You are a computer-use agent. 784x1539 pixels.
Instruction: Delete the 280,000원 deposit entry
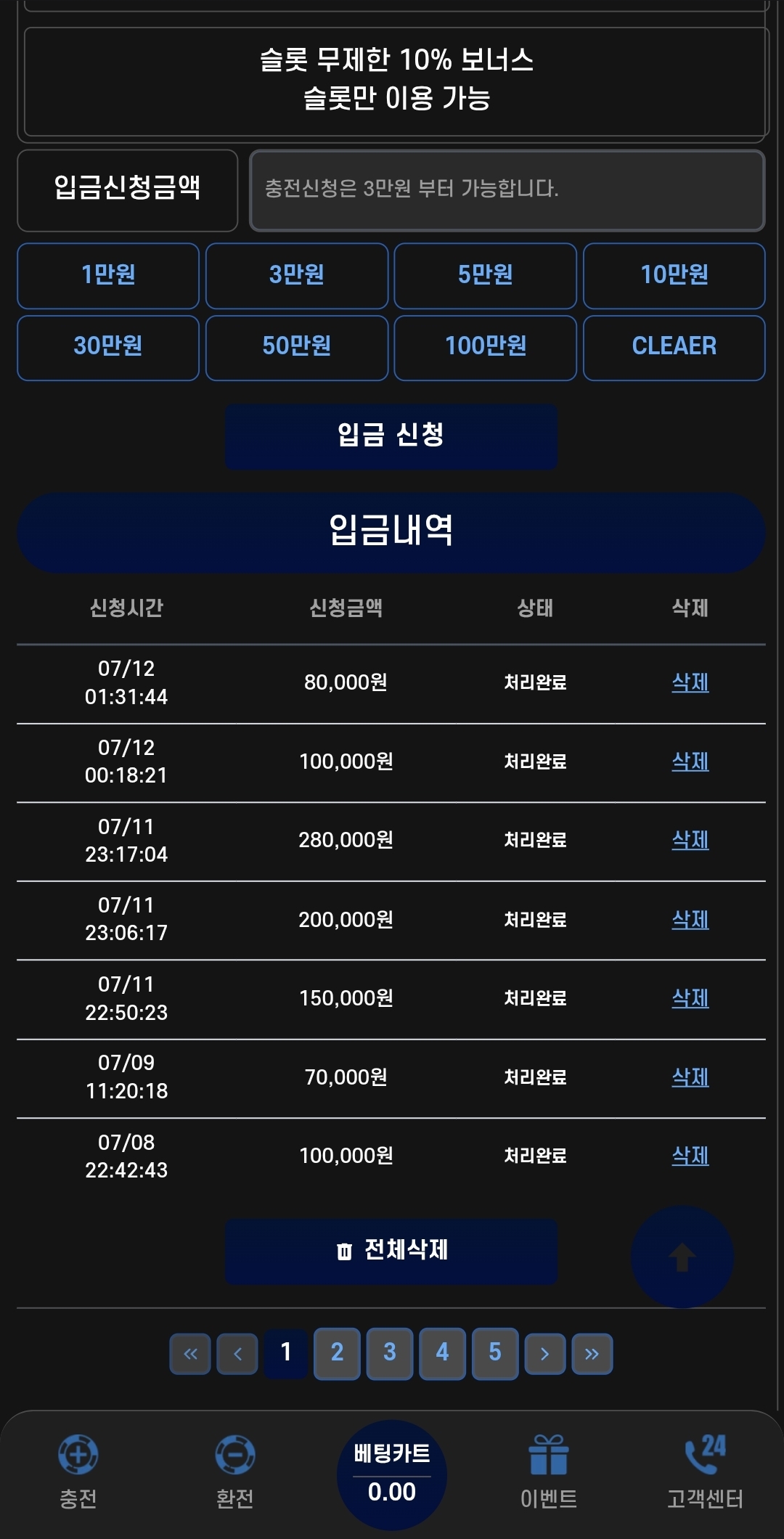690,840
